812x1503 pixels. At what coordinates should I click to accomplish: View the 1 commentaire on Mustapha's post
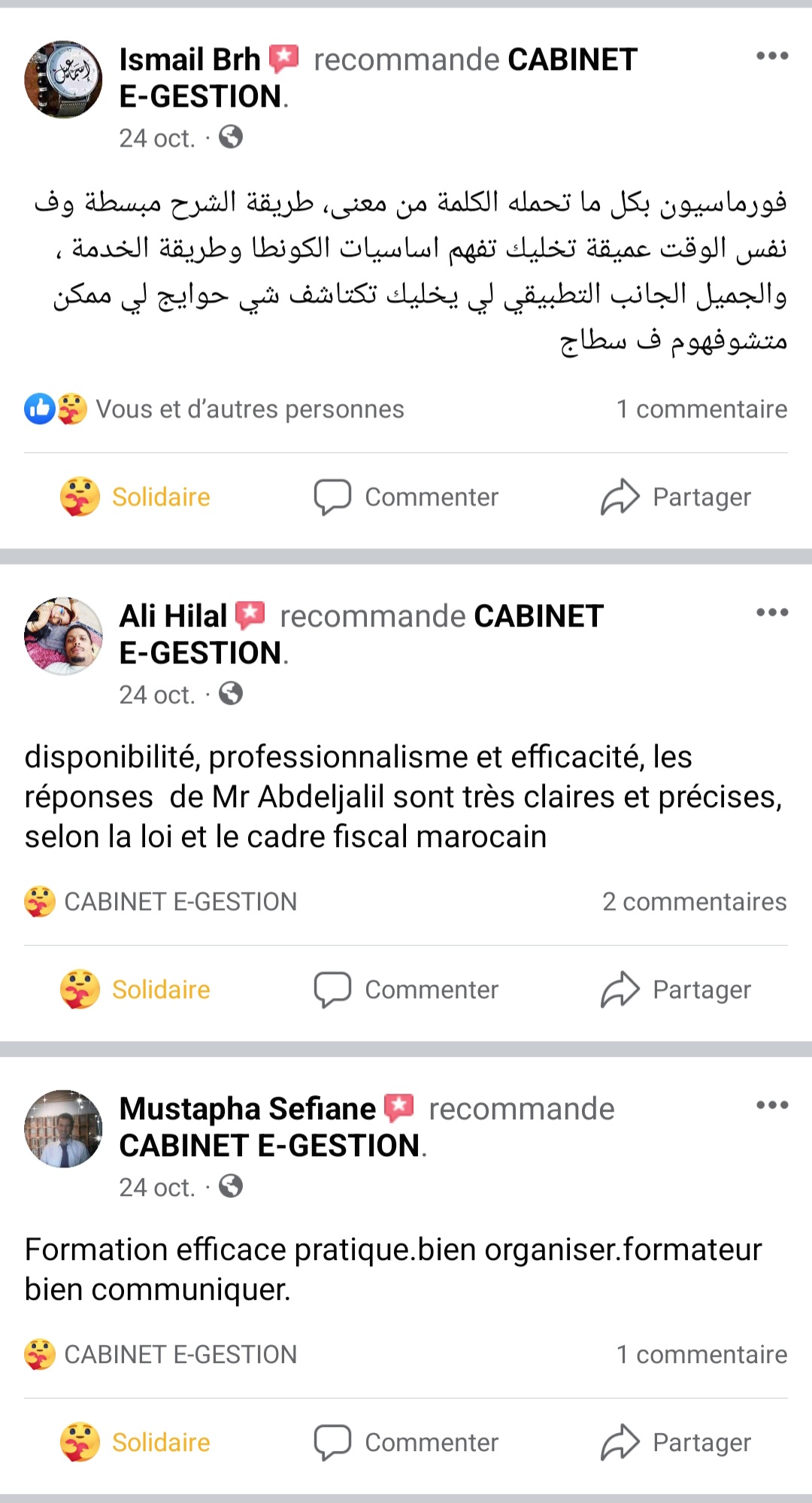(701, 1355)
